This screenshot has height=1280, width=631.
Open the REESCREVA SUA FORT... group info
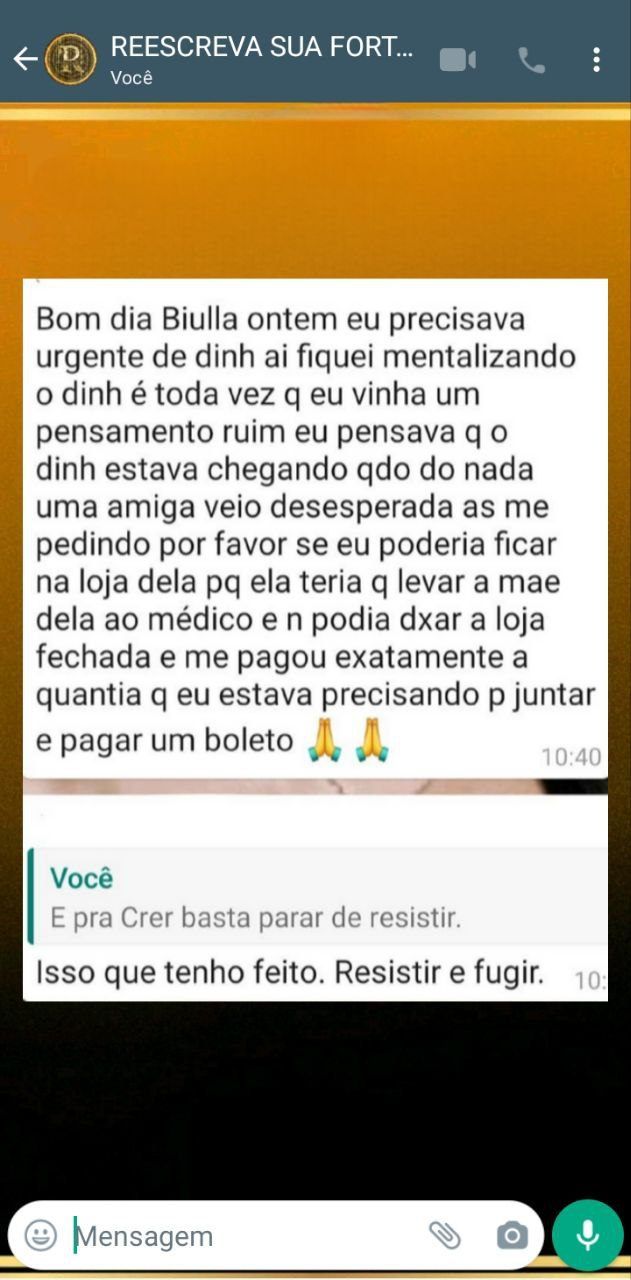(x=260, y=58)
